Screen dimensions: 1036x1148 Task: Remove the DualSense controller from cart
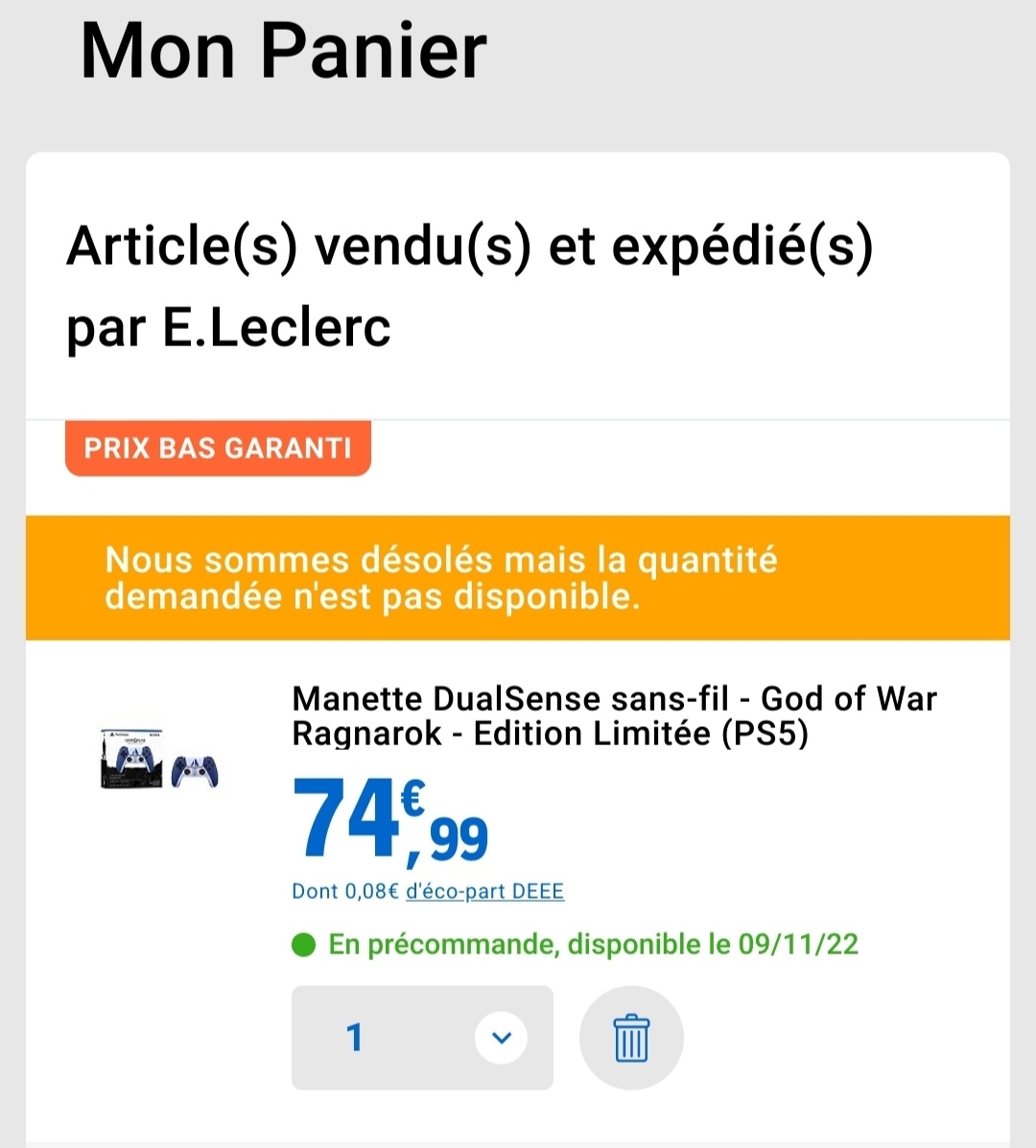click(631, 1038)
